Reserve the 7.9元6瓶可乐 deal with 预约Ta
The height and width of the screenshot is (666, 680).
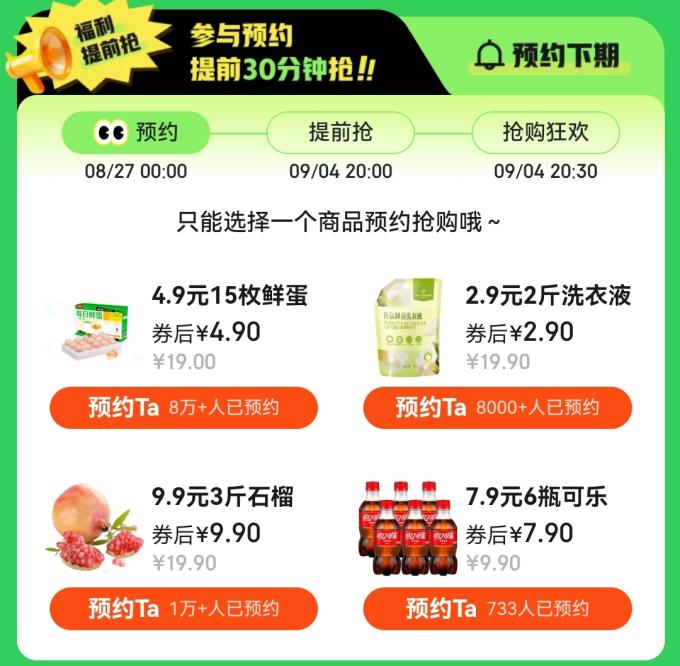pyautogui.click(x=497, y=608)
